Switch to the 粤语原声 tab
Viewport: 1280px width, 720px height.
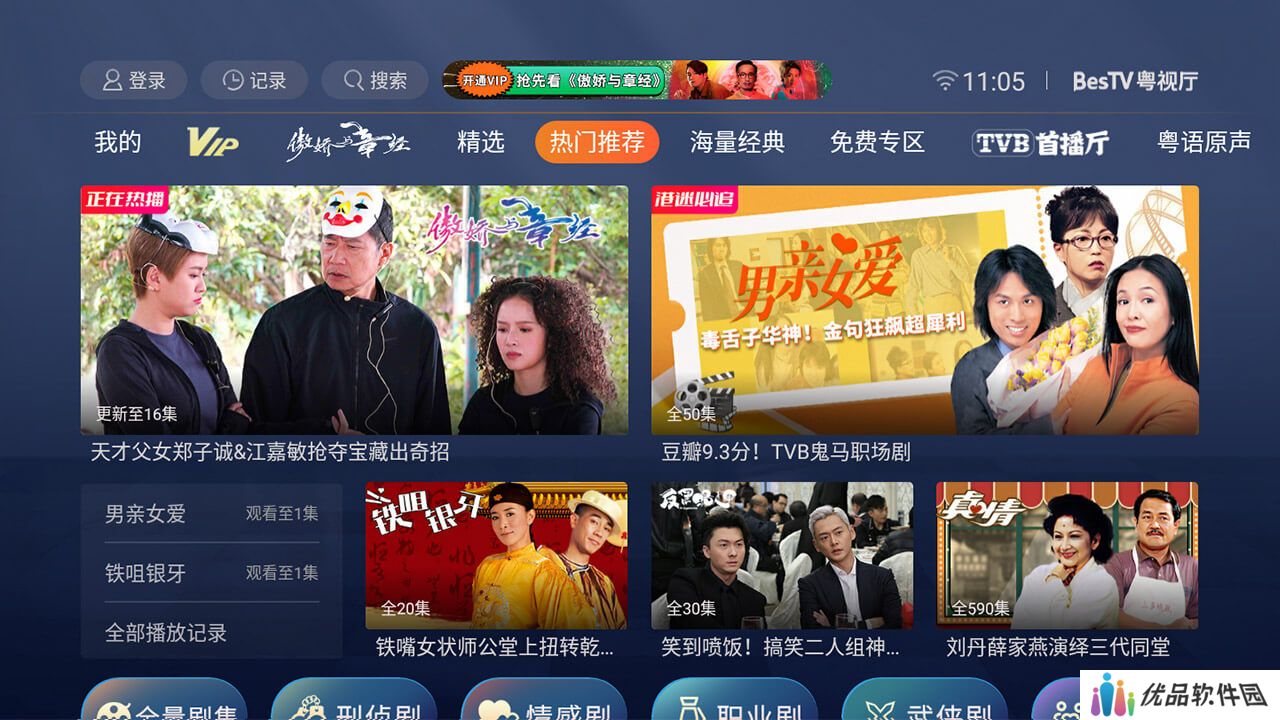tap(1204, 142)
